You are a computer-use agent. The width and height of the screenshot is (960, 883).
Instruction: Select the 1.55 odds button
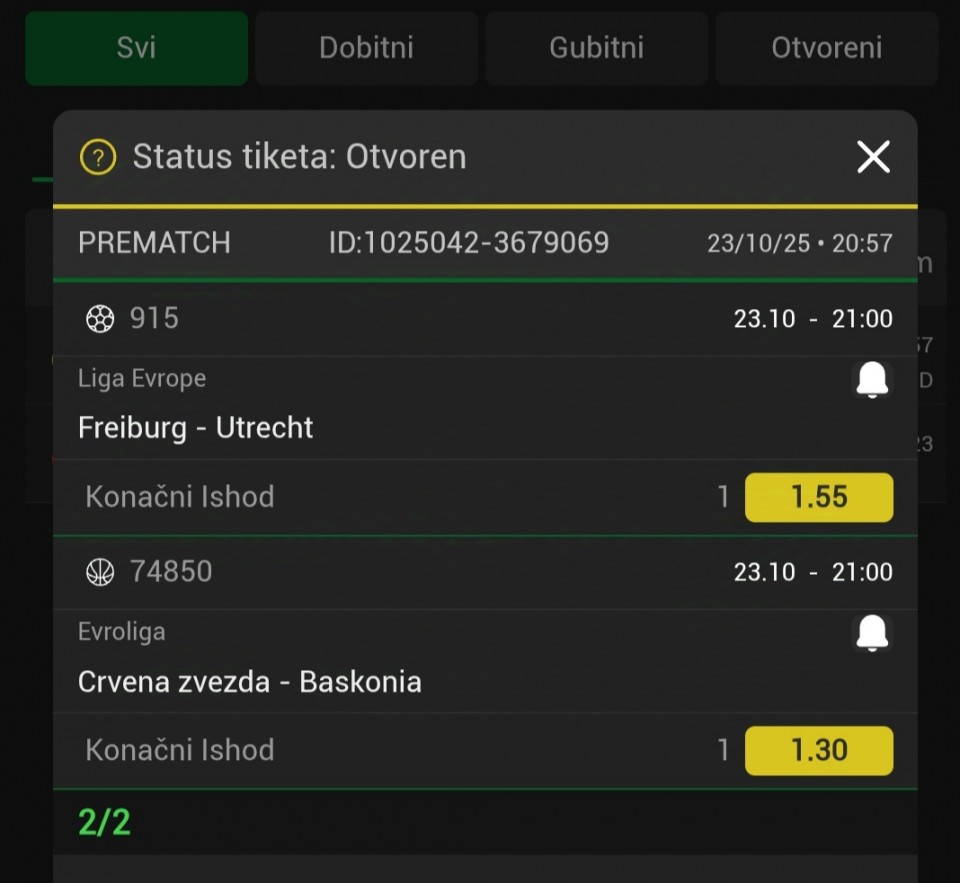point(818,497)
